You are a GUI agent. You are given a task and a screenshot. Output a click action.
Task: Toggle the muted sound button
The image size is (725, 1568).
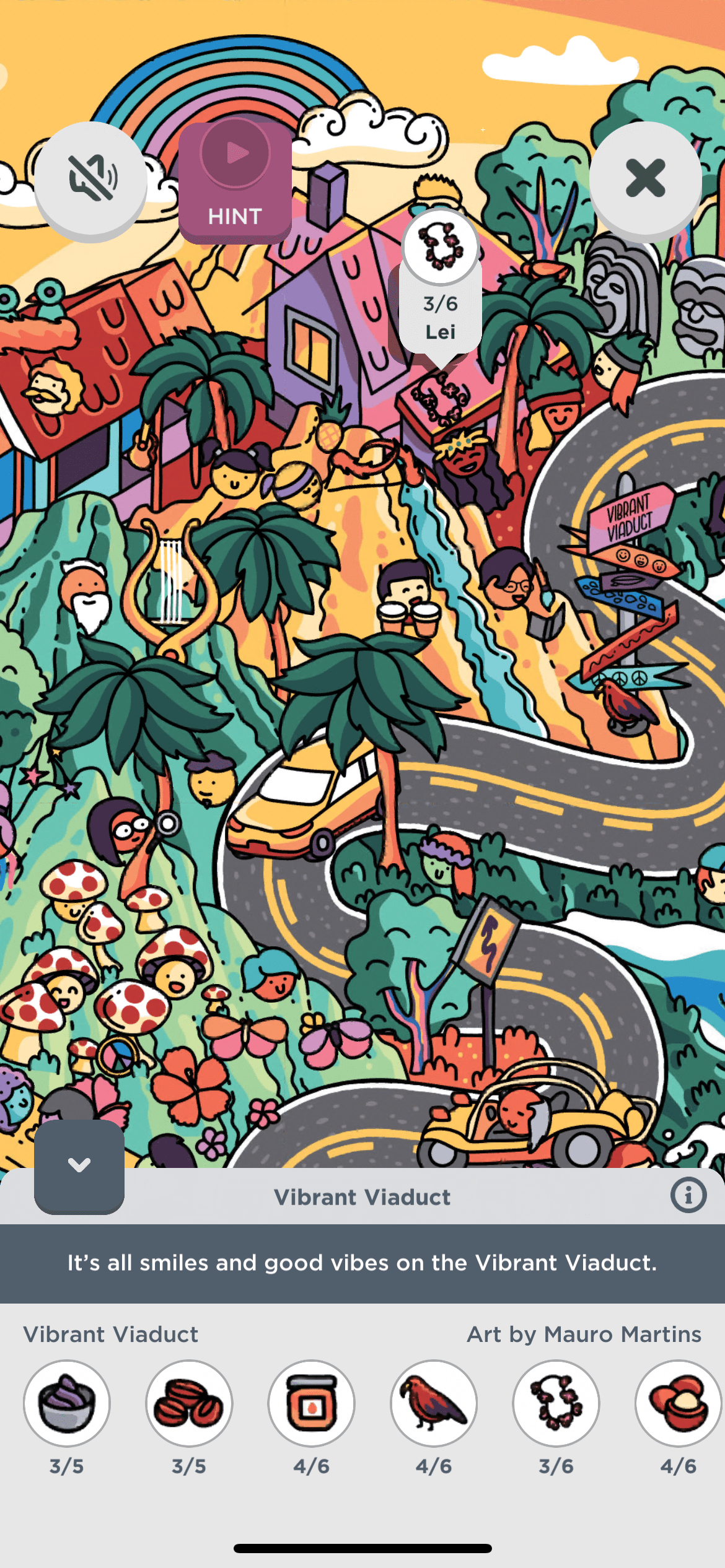[x=90, y=180]
